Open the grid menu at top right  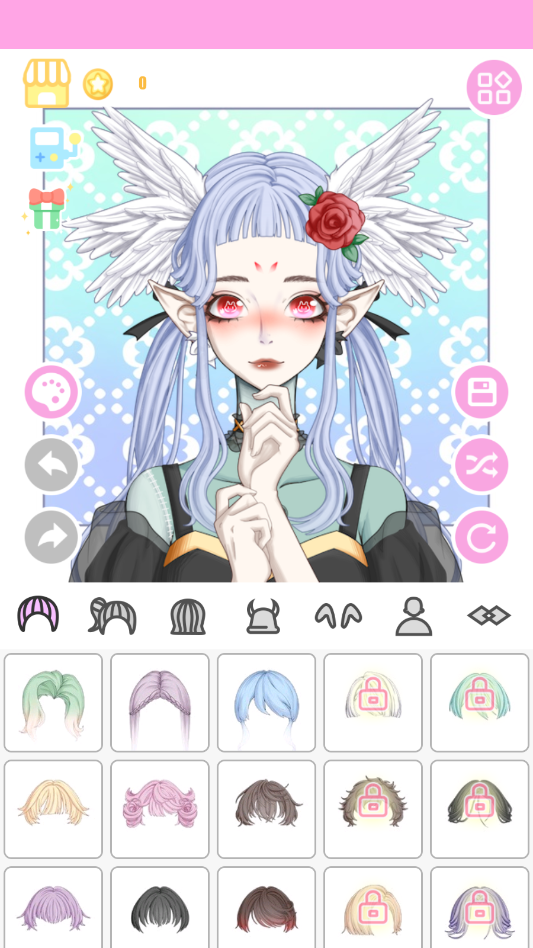click(494, 88)
